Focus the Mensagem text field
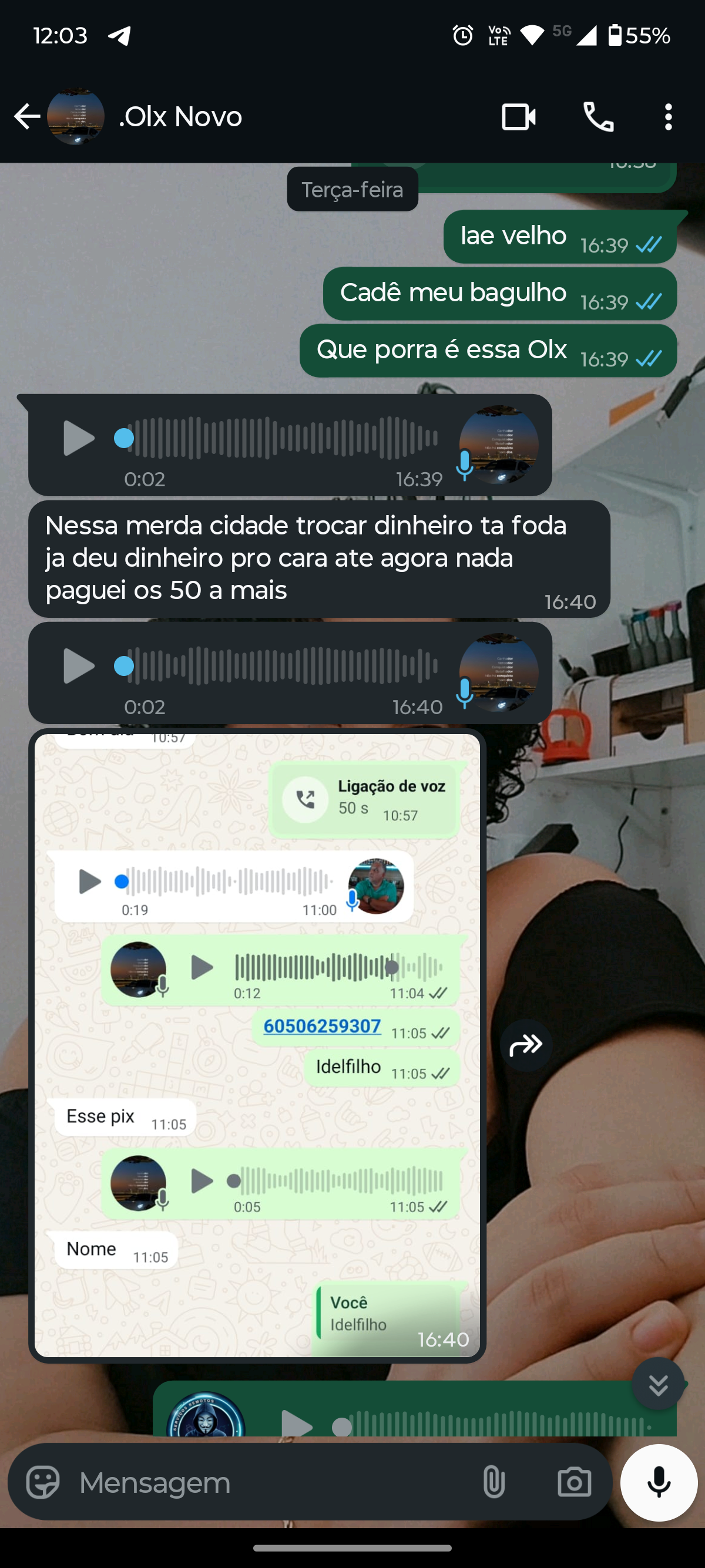 tap(268, 1482)
